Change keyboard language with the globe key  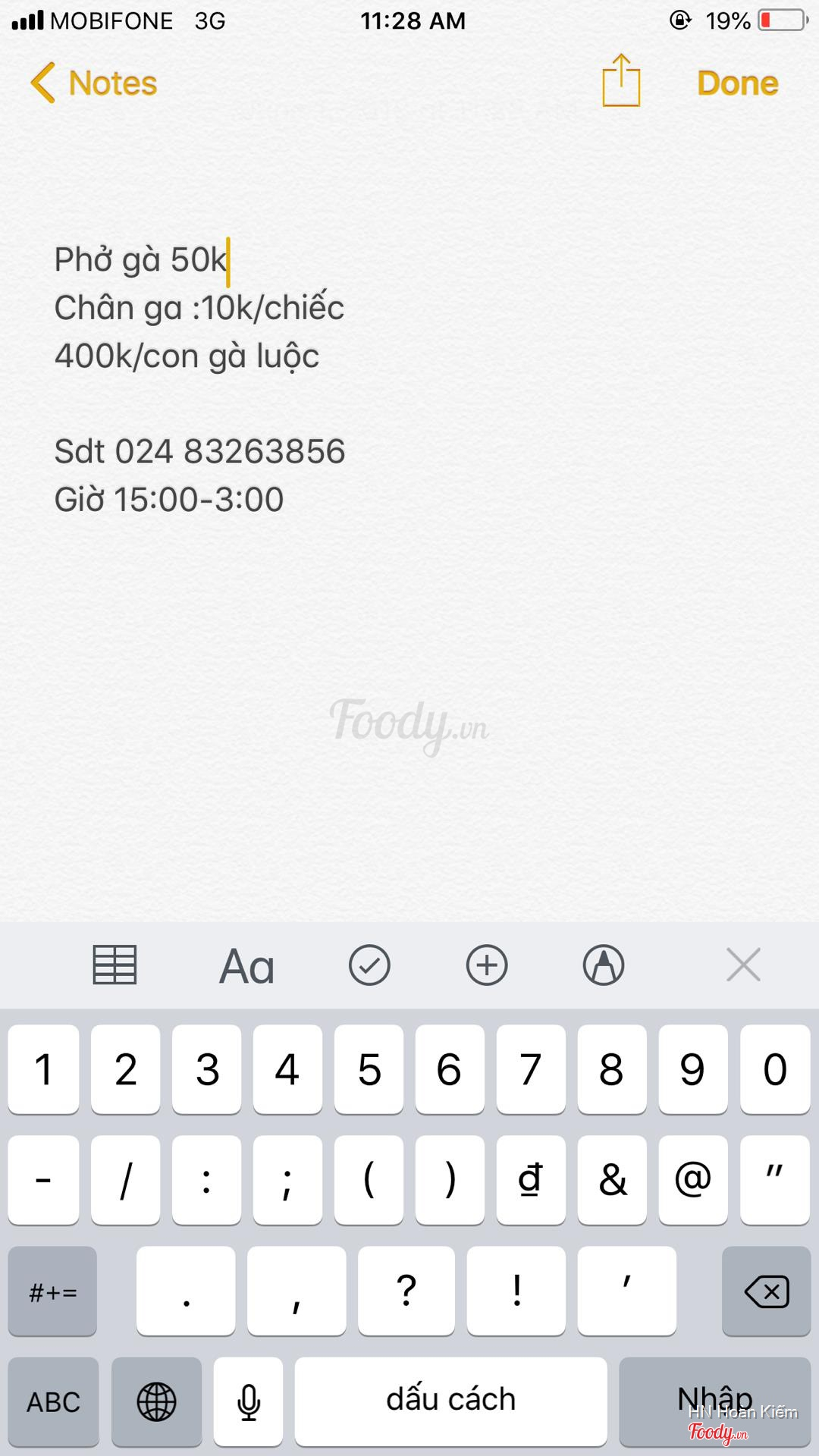(156, 1401)
